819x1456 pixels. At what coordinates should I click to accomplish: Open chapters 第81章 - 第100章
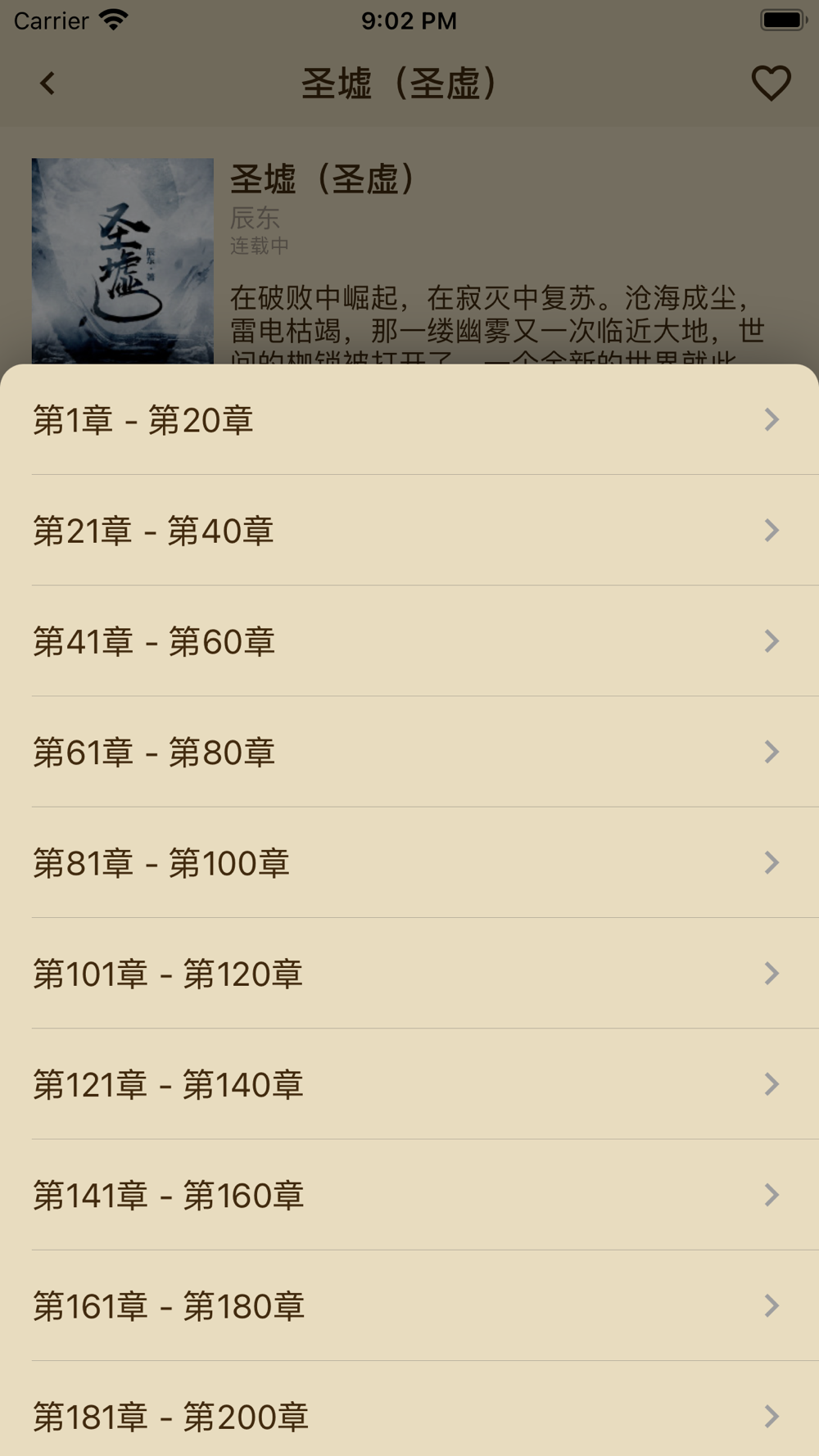(x=409, y=862)
